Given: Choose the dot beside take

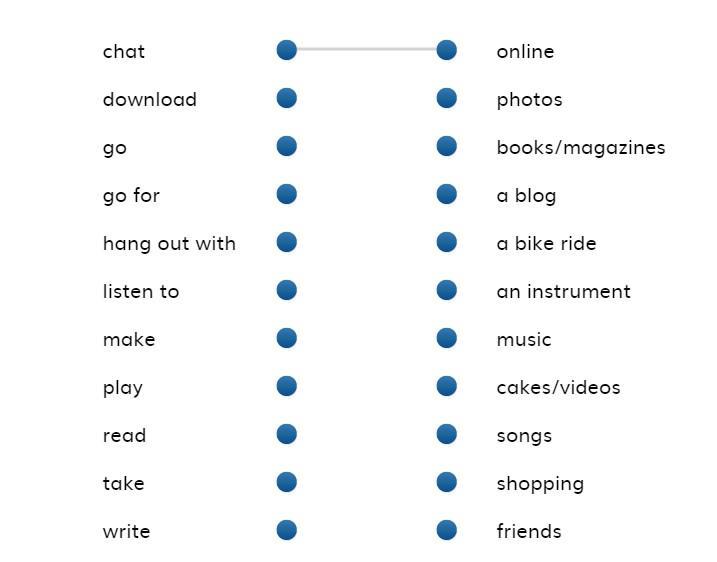Looking at the screenshot, I should [287, 482].
